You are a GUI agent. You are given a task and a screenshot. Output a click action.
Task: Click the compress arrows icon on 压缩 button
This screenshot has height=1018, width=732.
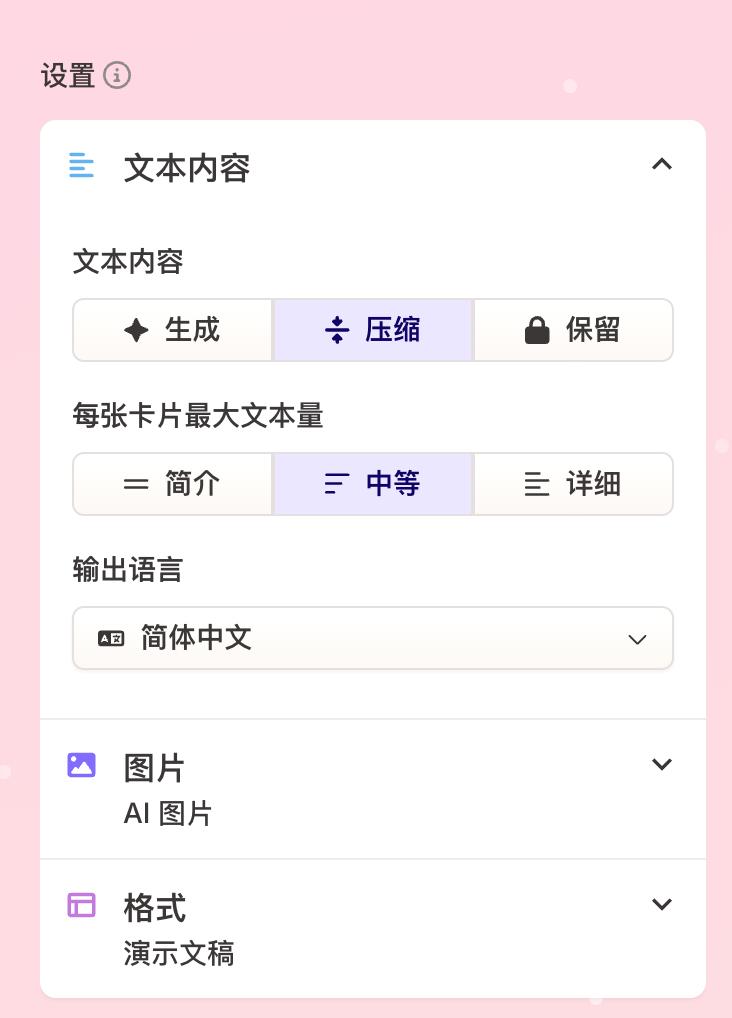[x=337, y=330]
